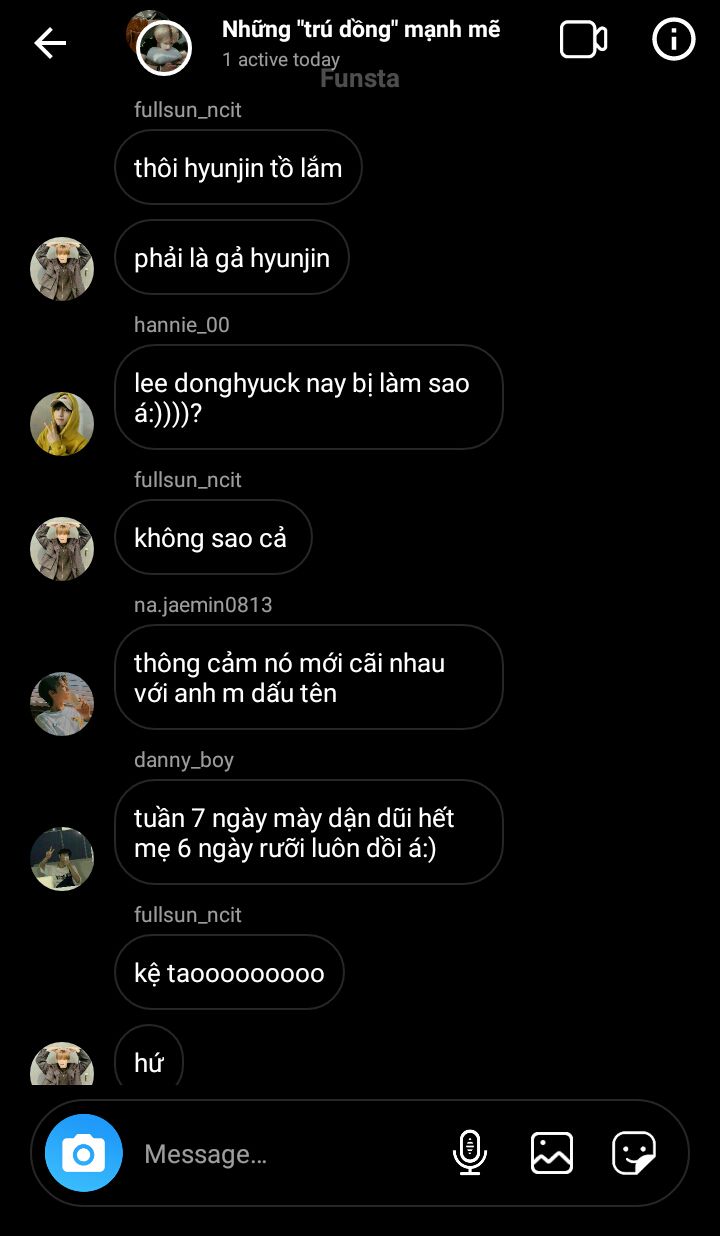Open group chat info details

tap(673, 41)
